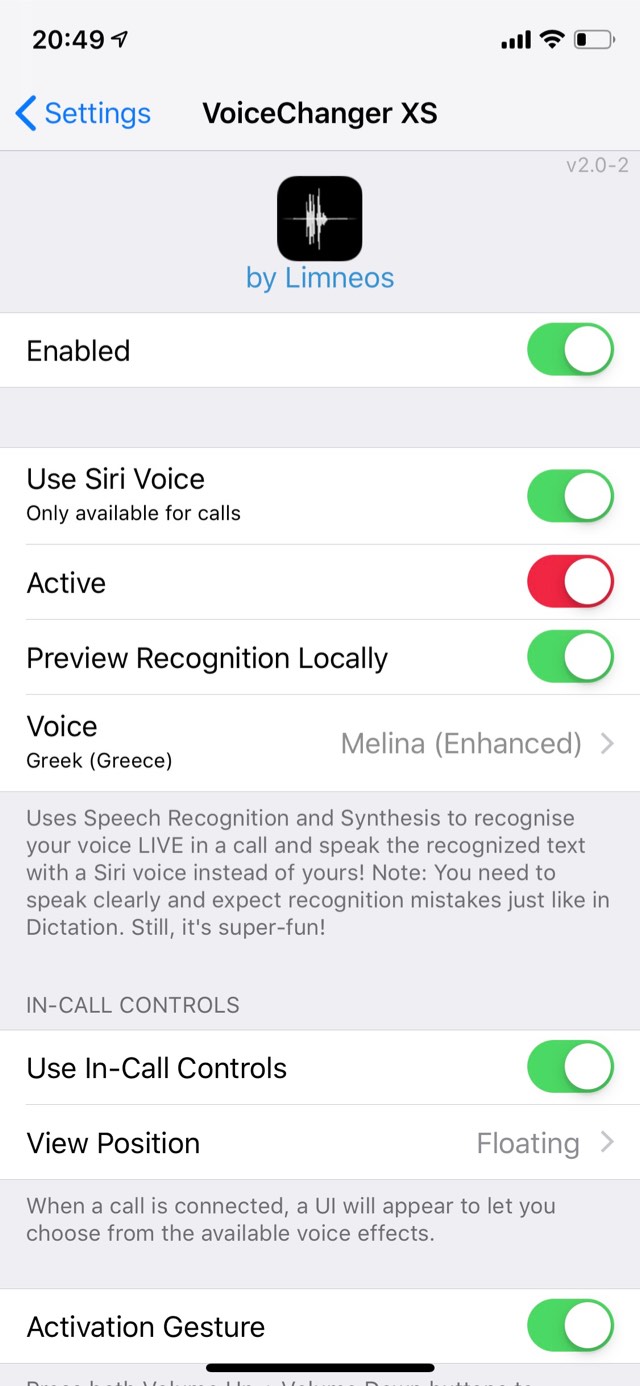
Task: Go back to Settings
Action: click(x=84, y=114)
